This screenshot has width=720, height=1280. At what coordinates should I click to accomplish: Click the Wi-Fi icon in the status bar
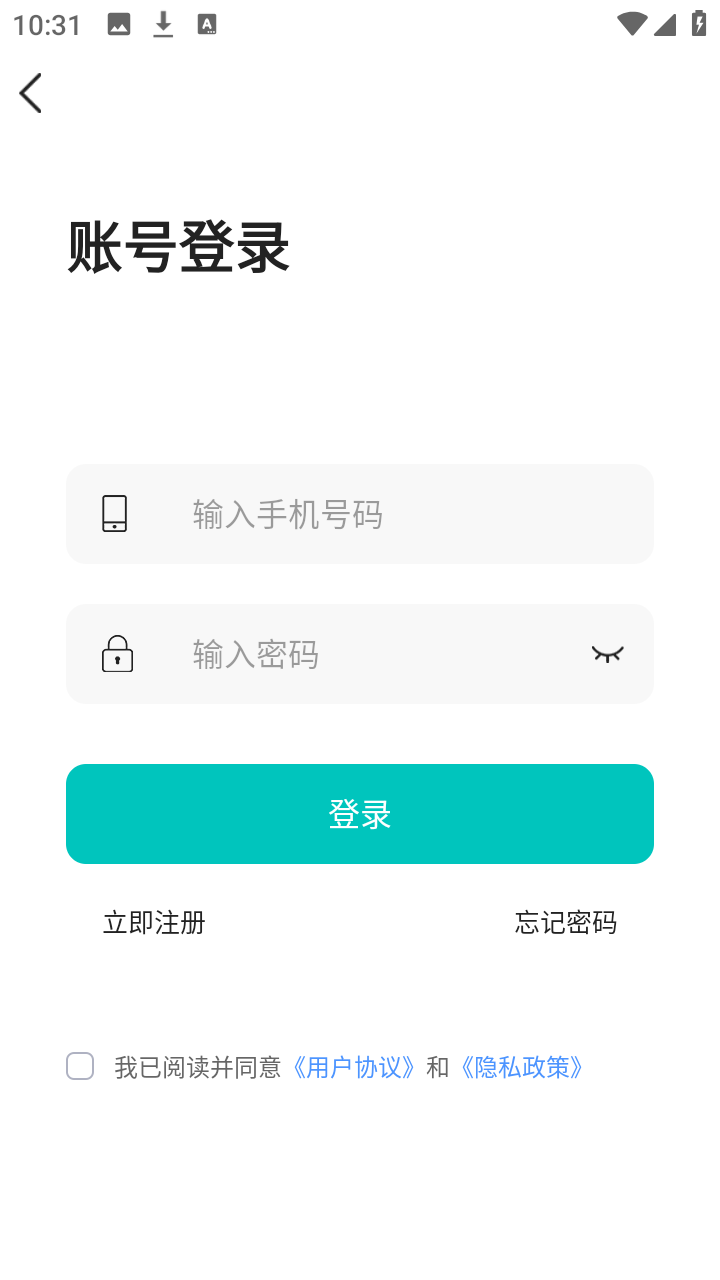coord(631,24)
